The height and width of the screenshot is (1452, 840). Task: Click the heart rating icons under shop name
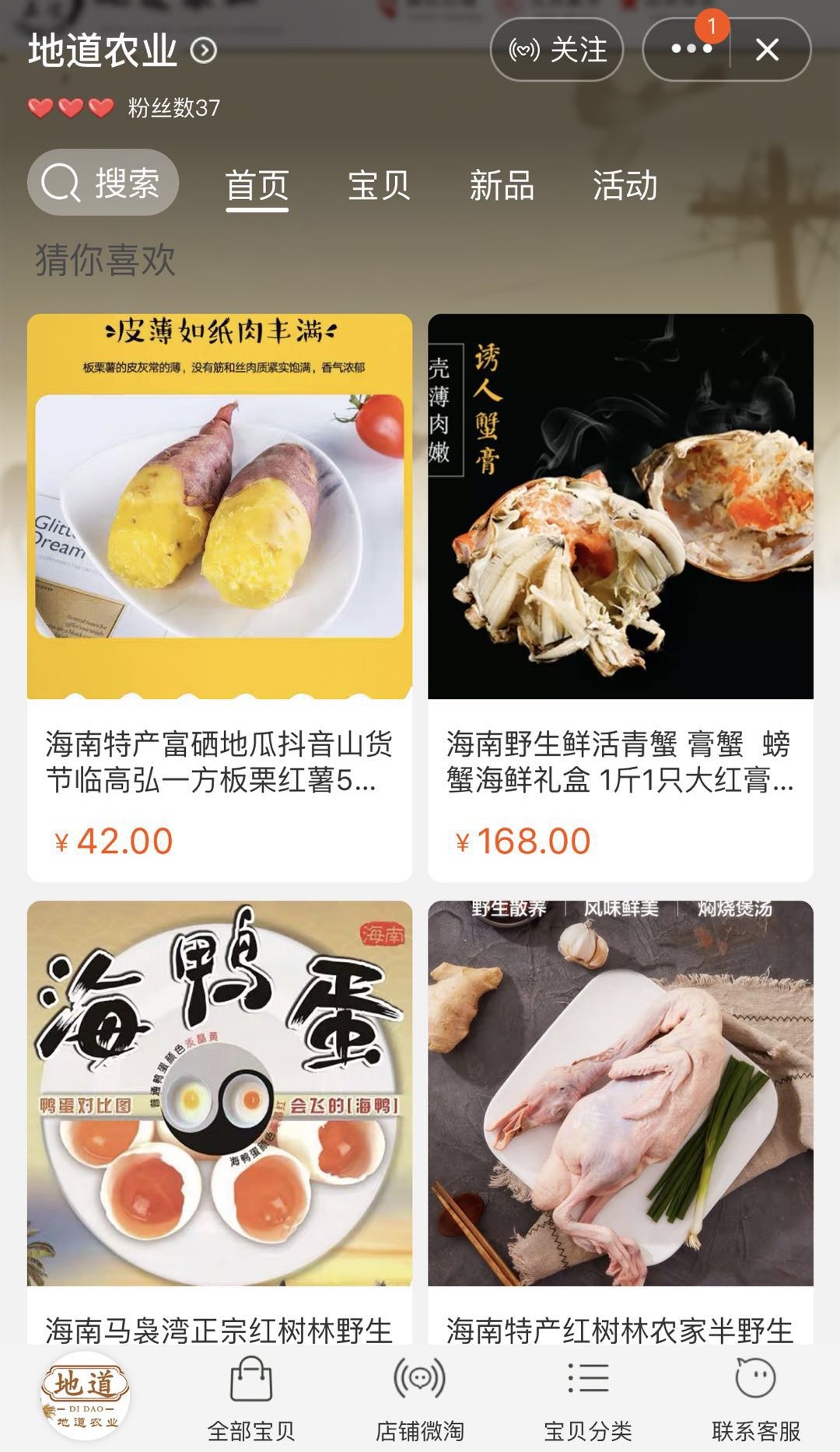pos(68,109)
